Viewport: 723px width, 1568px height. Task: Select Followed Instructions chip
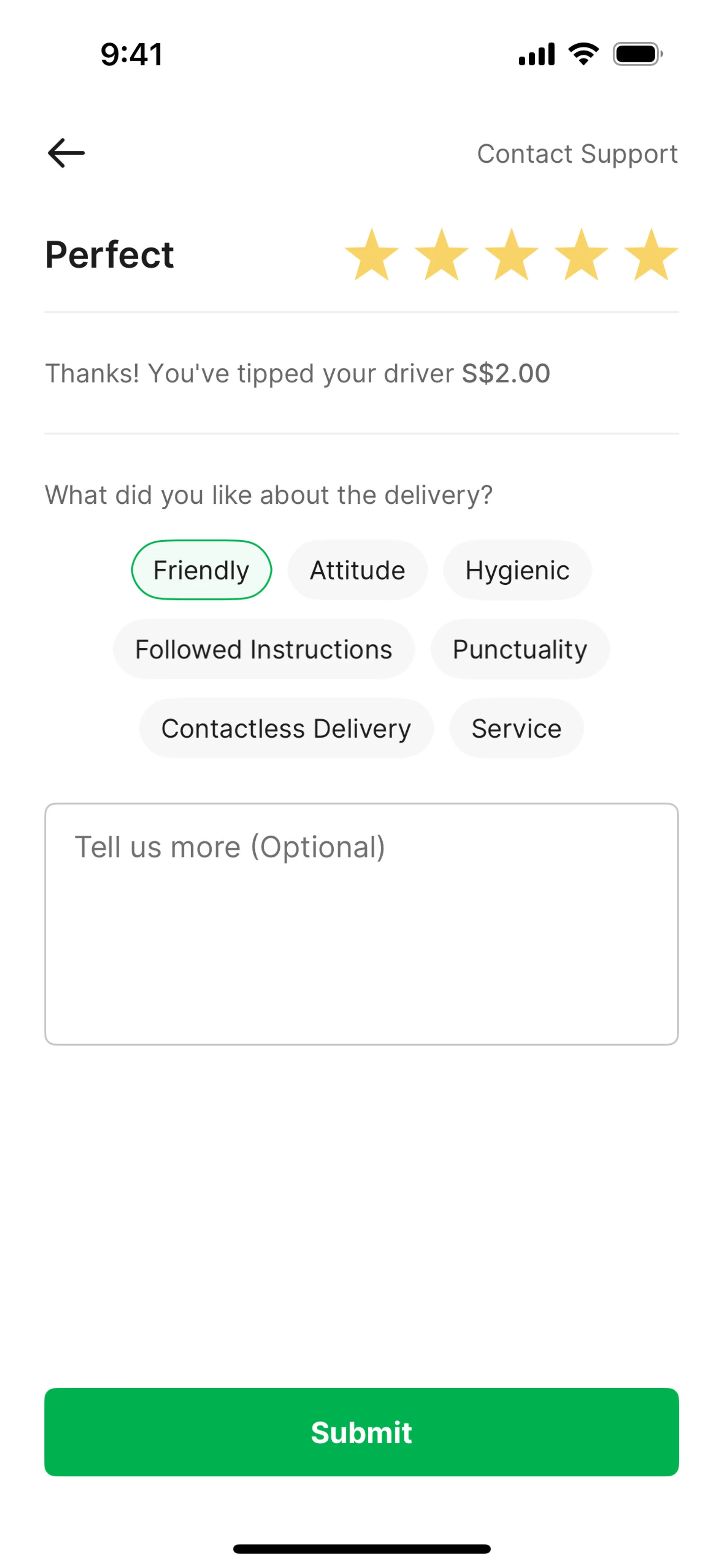click(264, 650)
